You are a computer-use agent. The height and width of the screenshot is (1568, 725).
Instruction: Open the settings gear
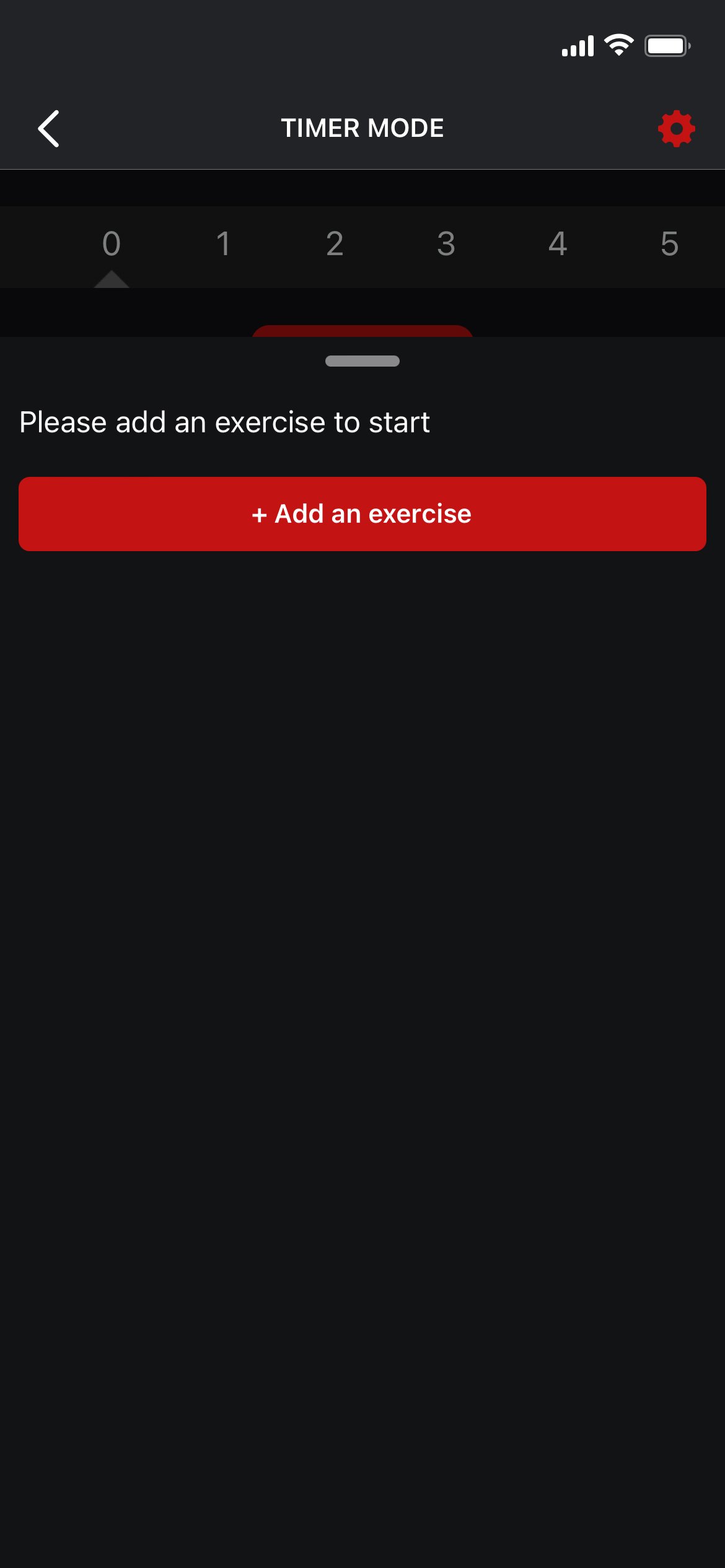676,129
